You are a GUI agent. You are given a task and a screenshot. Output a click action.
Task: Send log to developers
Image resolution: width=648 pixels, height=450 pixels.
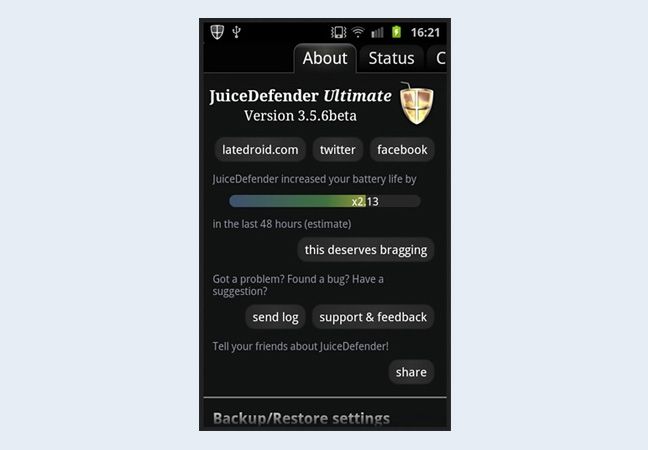(275, 317)
